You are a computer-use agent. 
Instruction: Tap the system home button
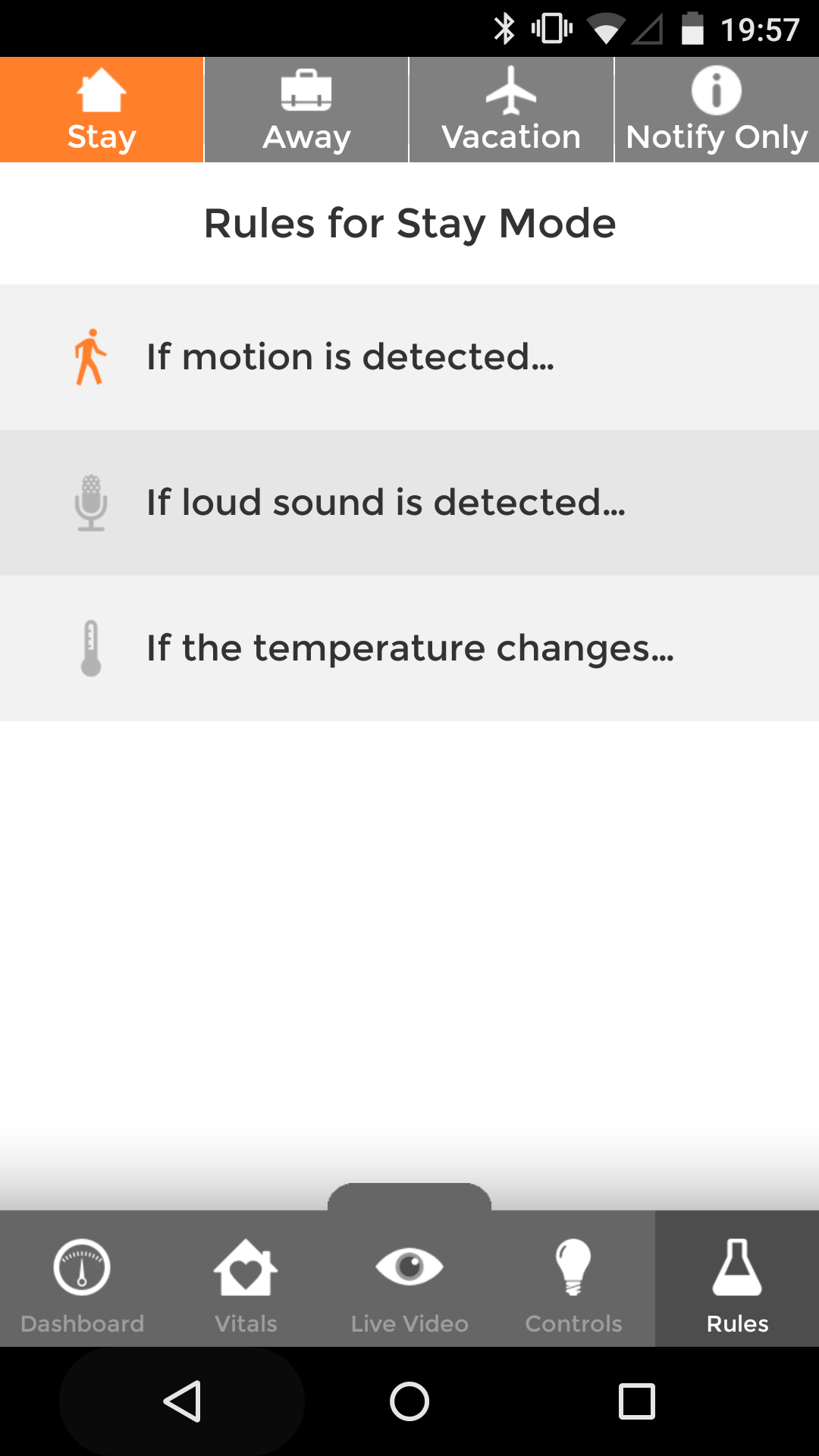click(x=409, y=1401)
